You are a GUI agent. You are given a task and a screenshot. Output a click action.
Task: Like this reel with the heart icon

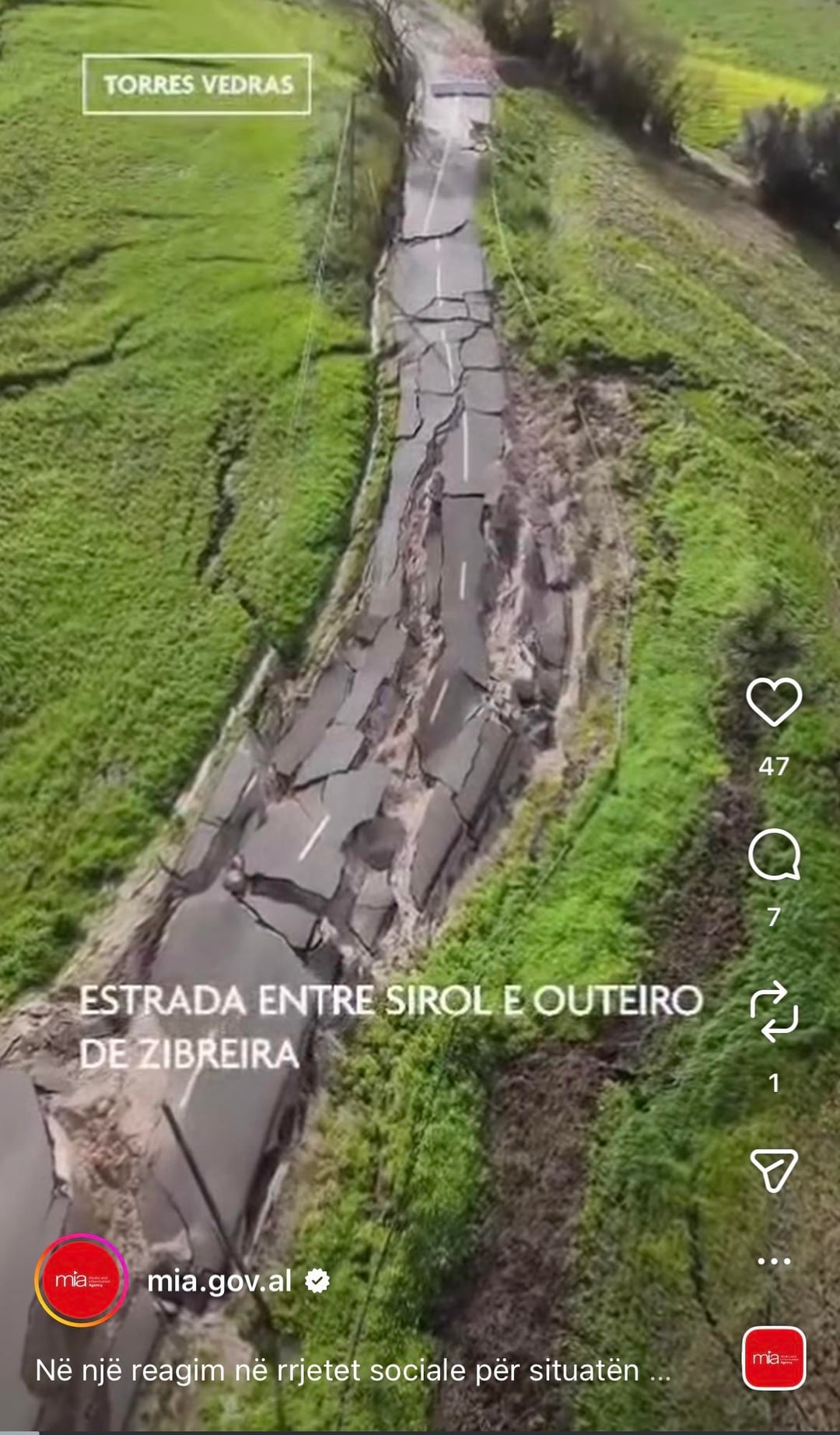coord(774,702)
